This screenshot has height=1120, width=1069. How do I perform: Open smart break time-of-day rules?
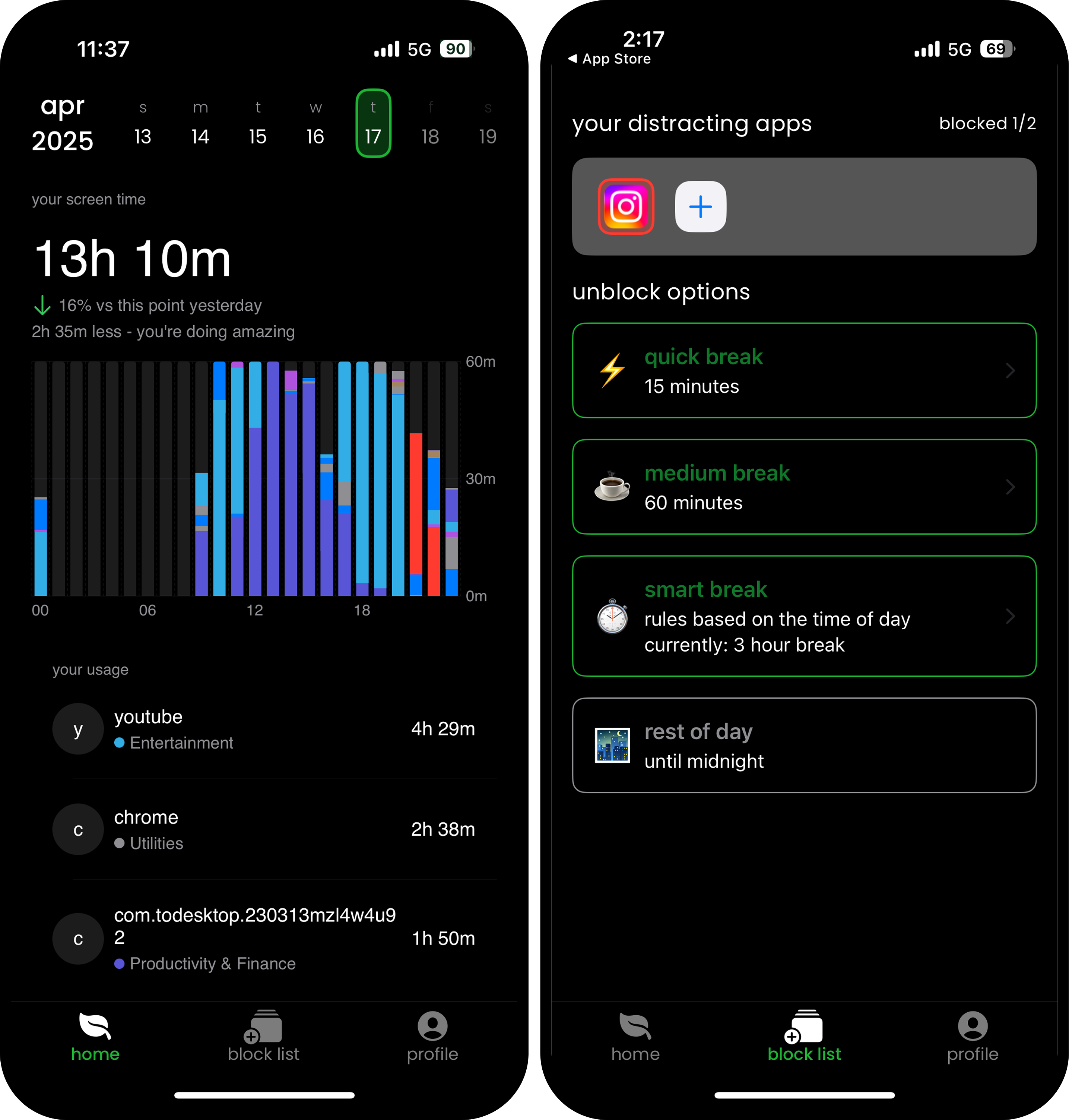[x=804, y=616]
